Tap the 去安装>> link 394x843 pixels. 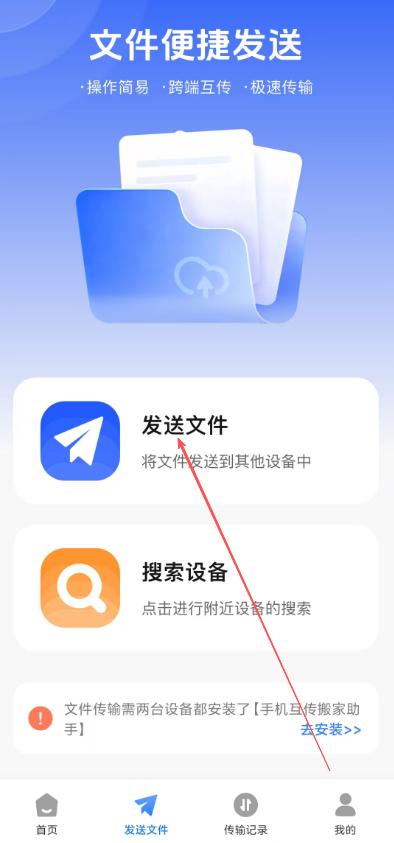[331, 730]
